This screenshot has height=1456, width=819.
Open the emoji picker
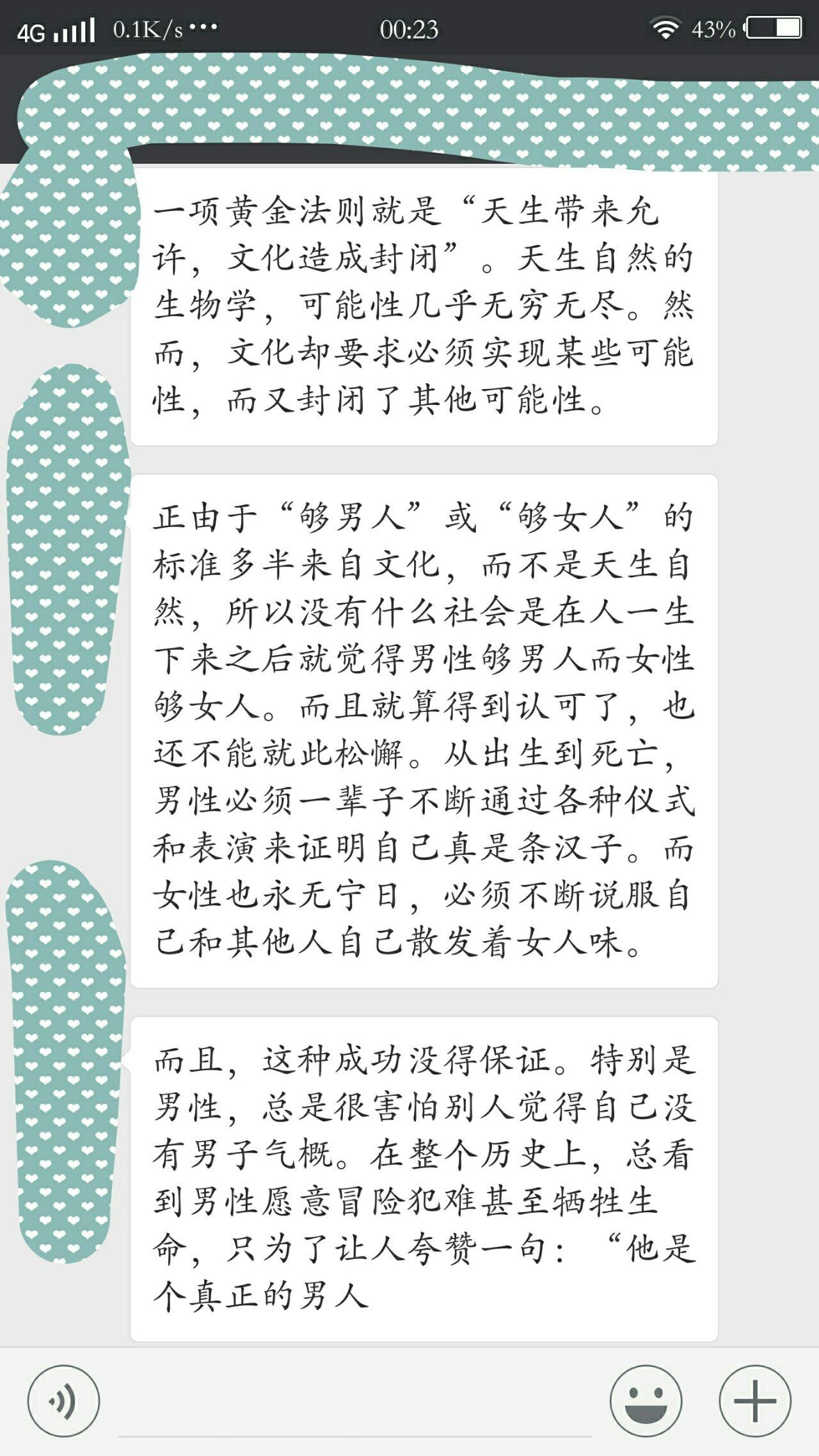point(646,1400)
